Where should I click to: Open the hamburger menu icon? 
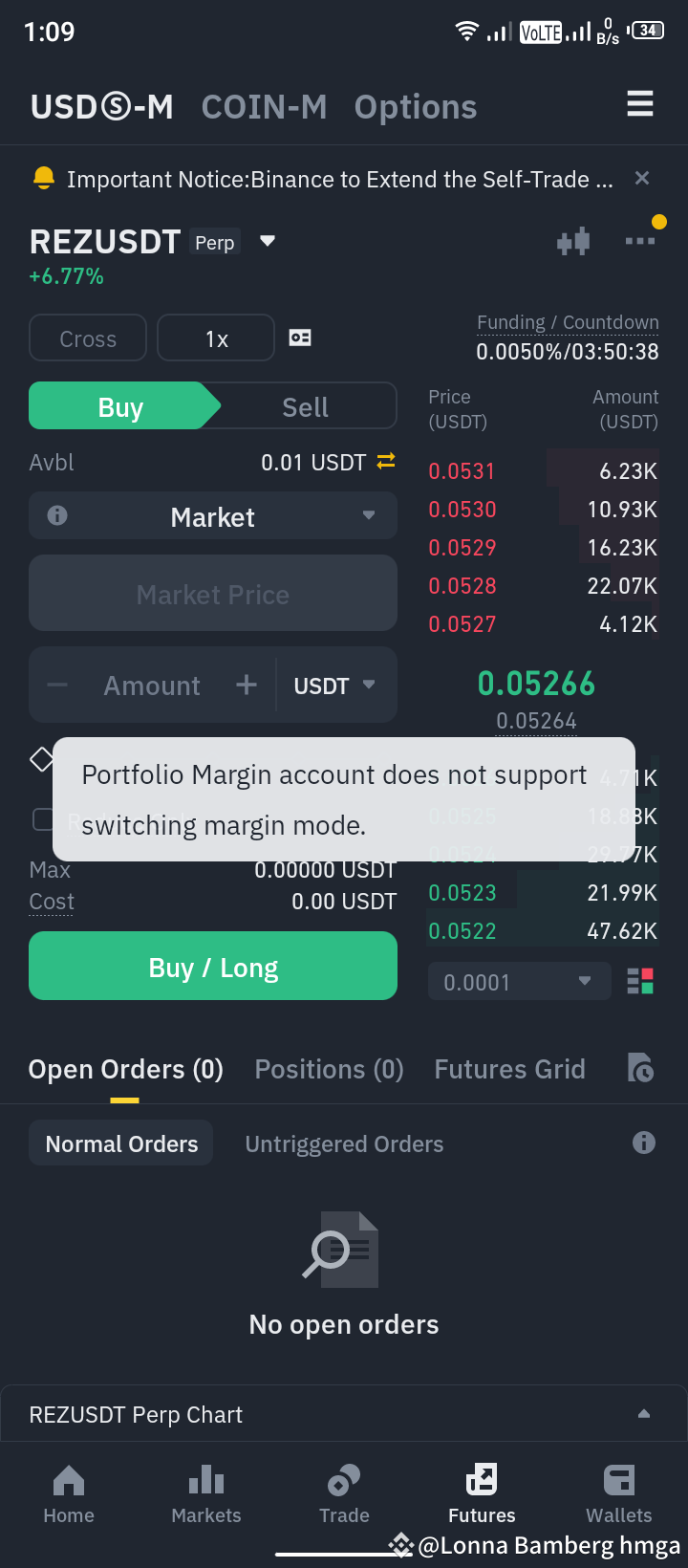[639, 105]
